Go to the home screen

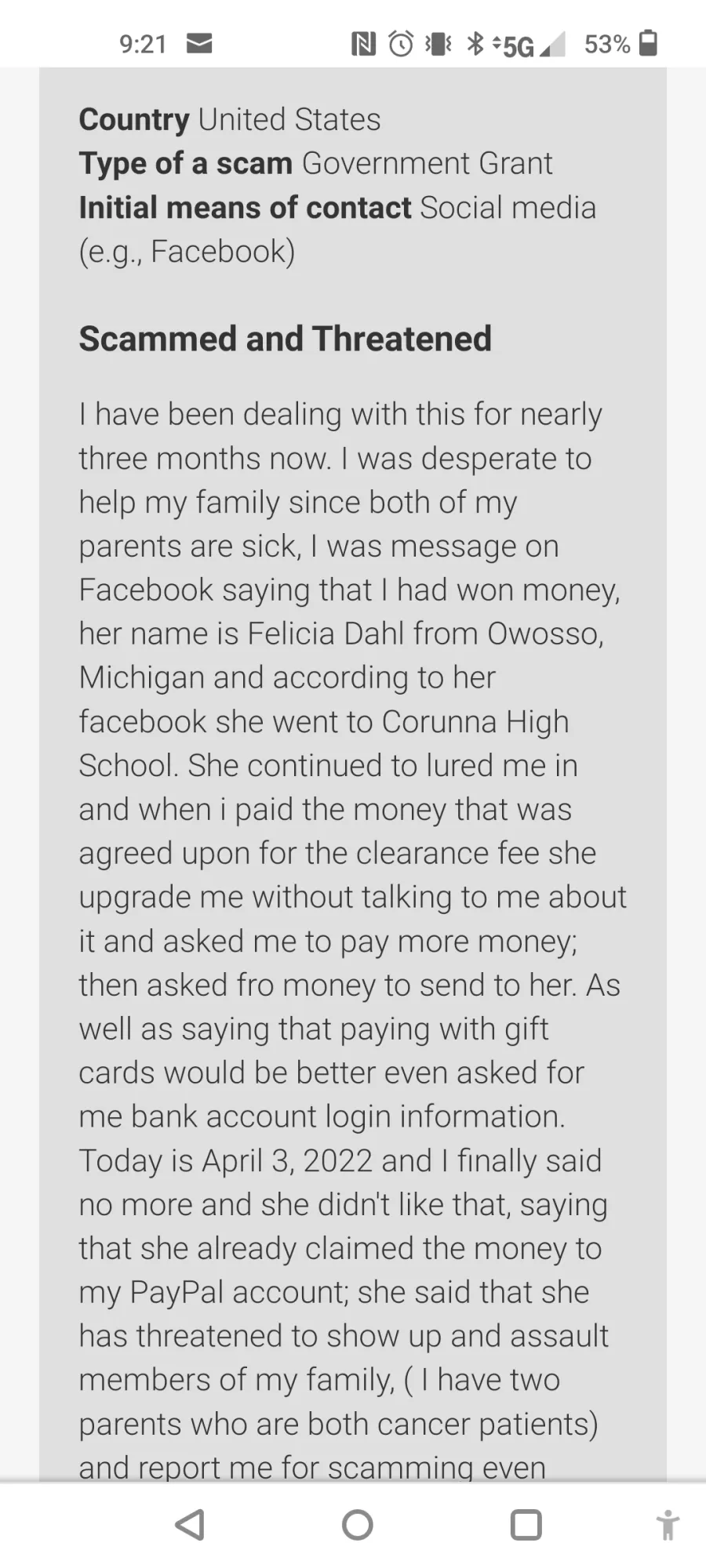click(358, 1525)
